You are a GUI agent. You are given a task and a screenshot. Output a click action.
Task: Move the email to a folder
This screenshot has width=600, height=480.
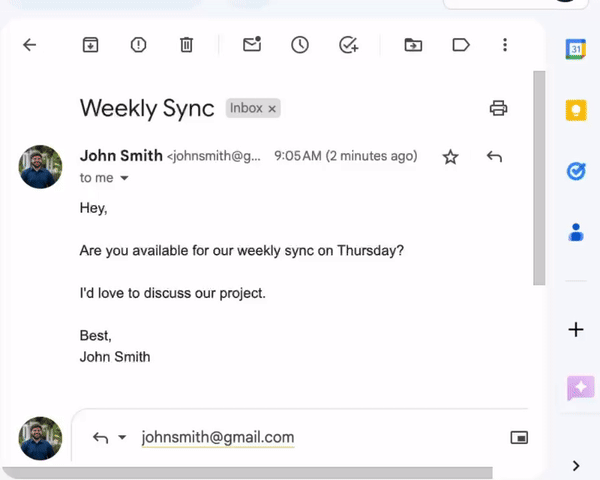click(x=413, y=45)
